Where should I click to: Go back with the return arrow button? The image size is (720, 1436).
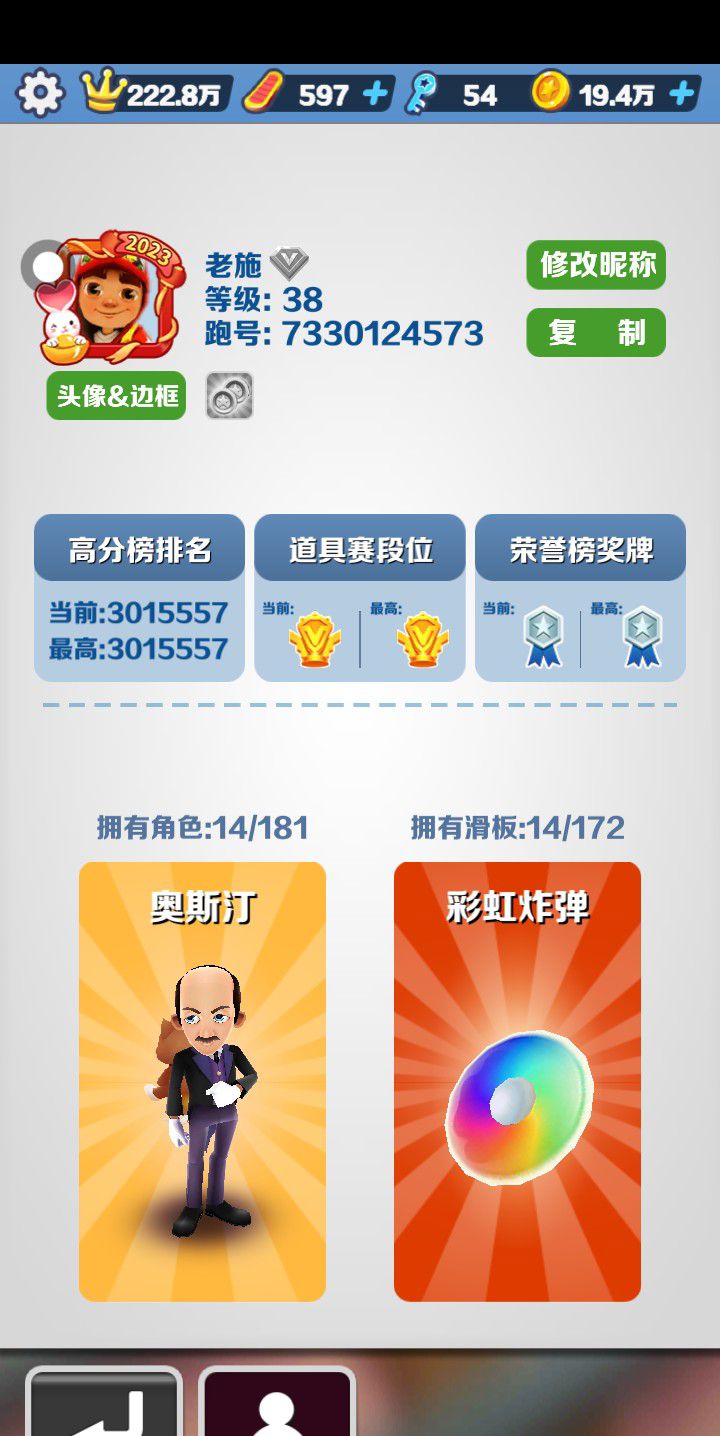[104, 1401]
